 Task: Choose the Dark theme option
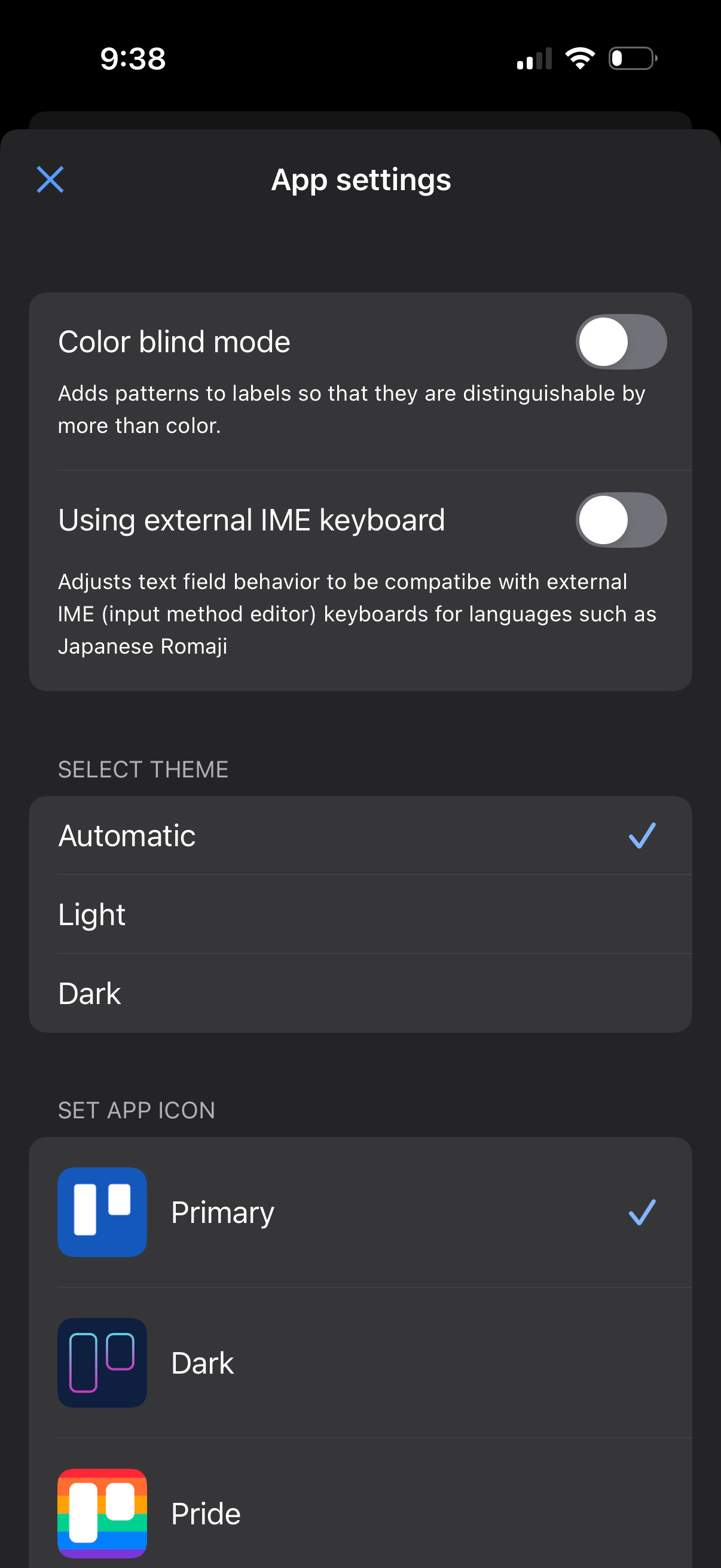(359, 993)
